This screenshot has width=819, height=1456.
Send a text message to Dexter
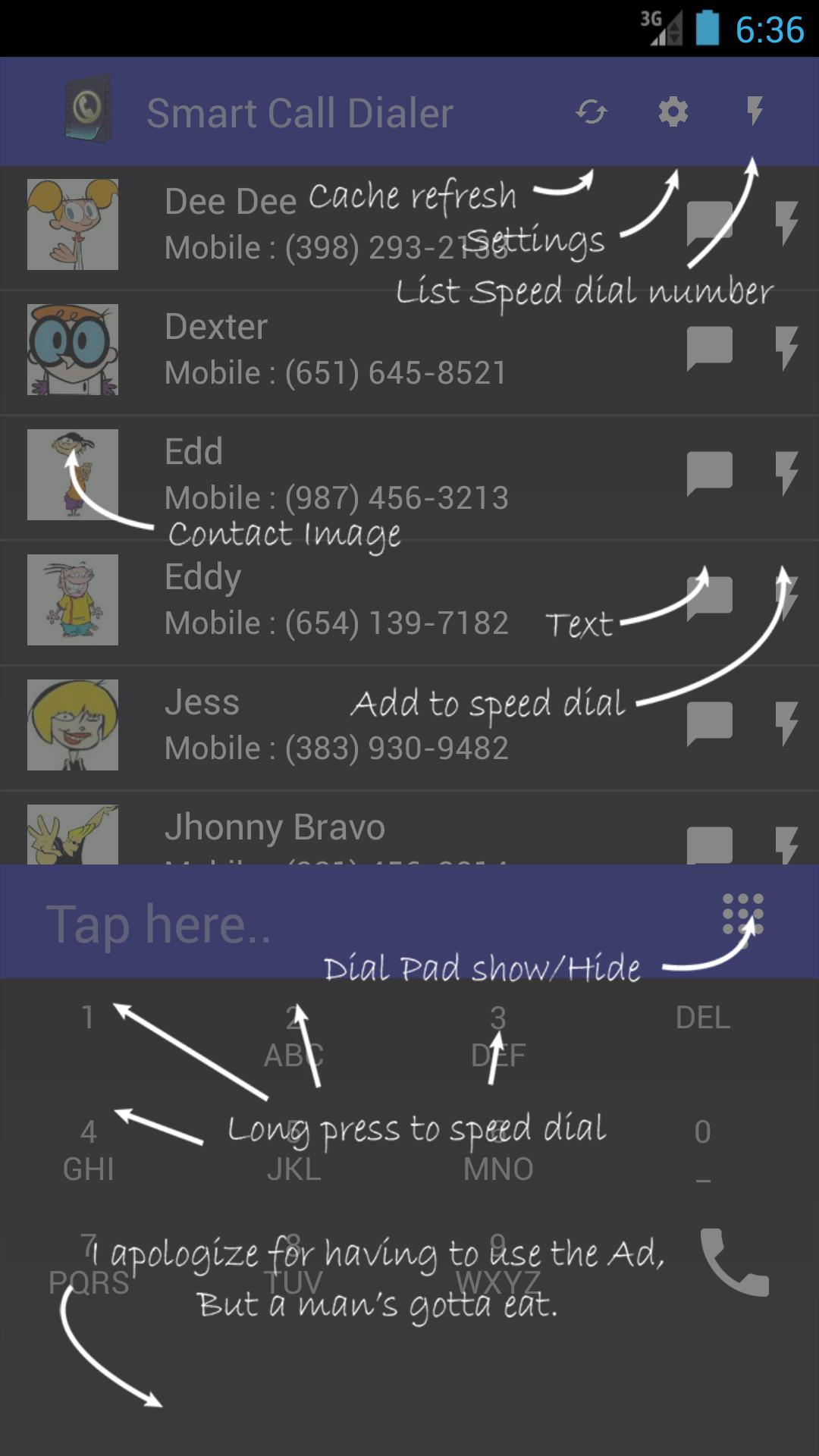(709, 349)
